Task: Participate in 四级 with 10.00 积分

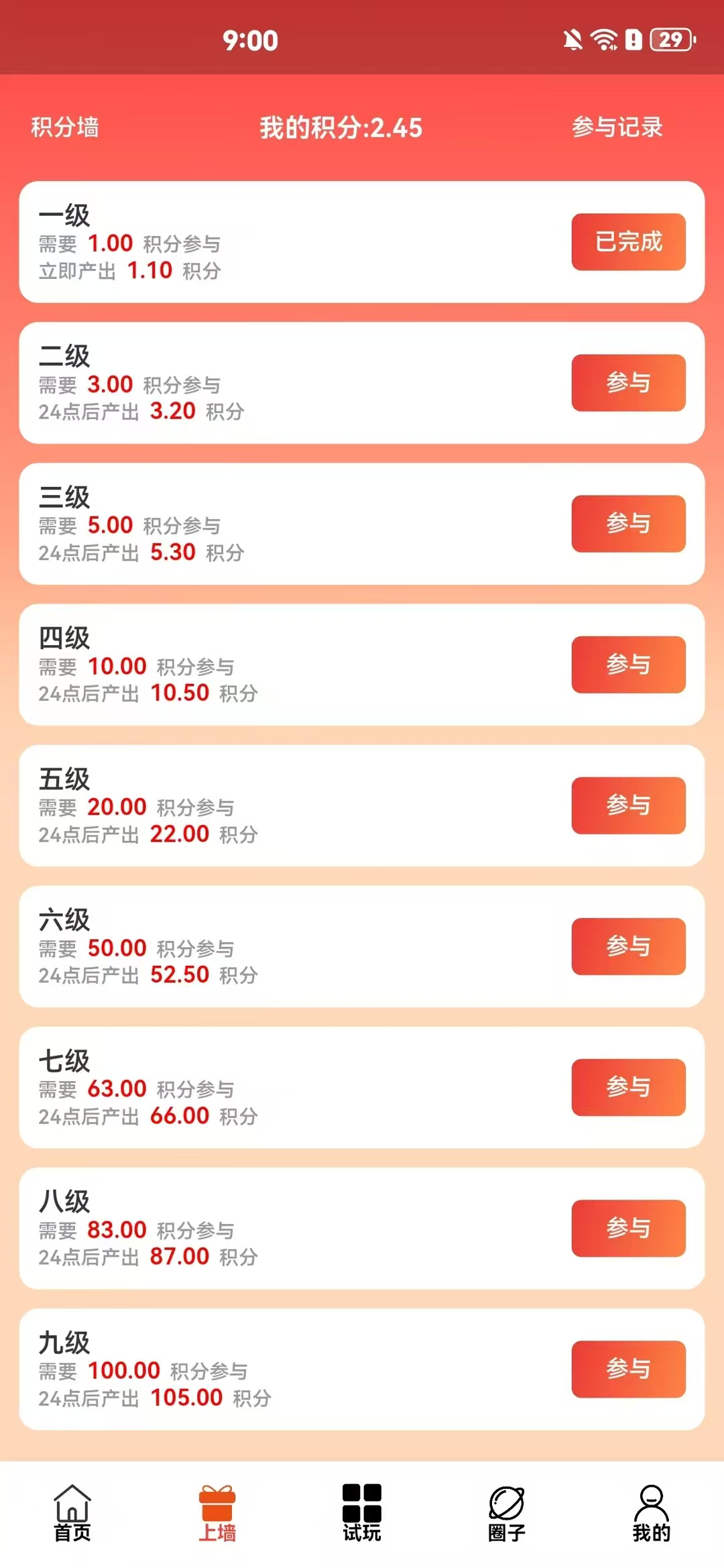Action: (628, 665)
